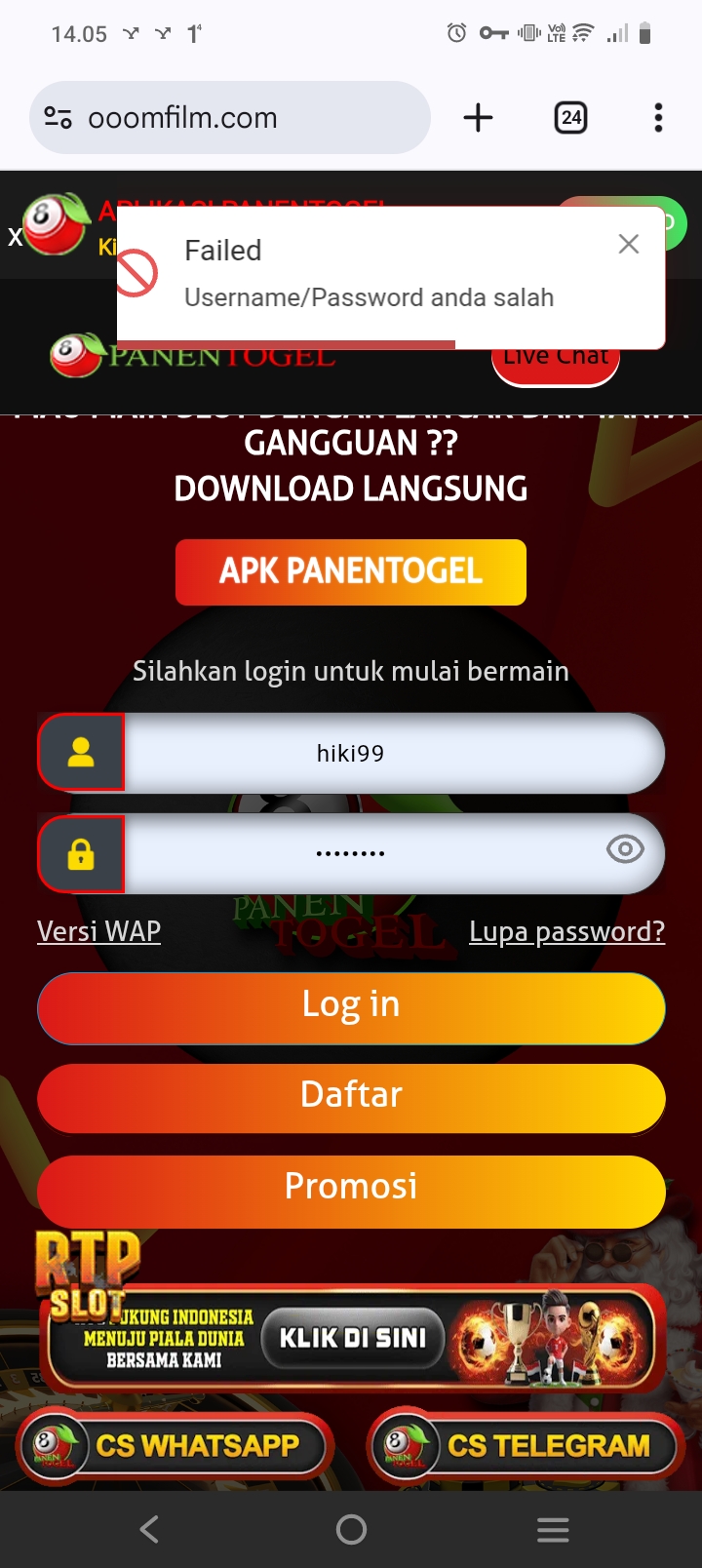The height and width of the screenshot is (1568, 702).
Task: Download the APK PANENTOGEL app
Action: click(x=351, y=572)
